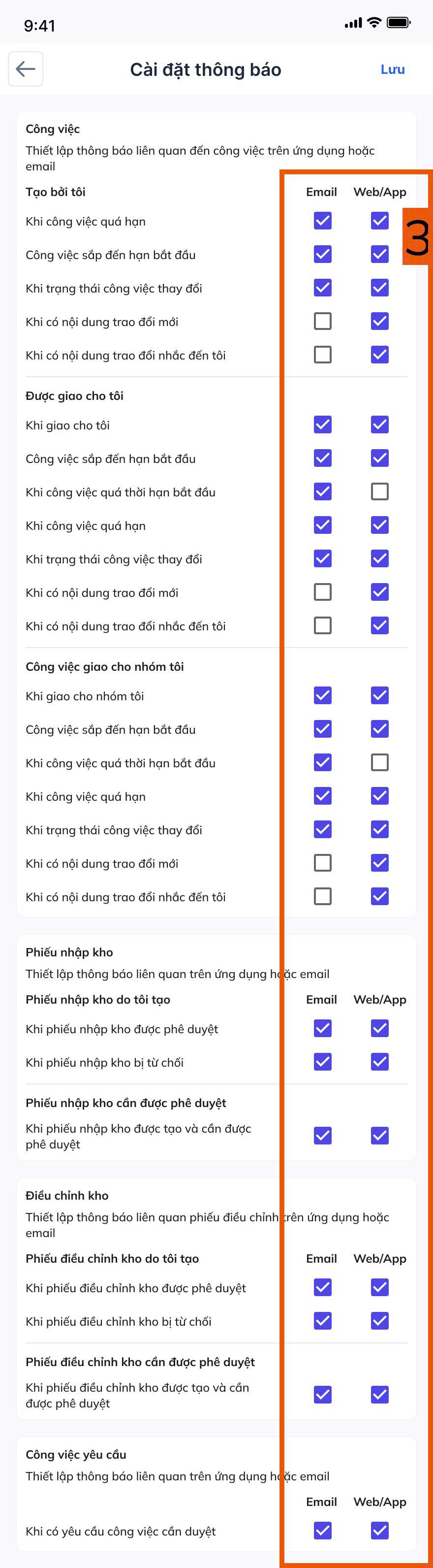Enable Email for 'Khi có nội dung trao đổi mới' under Tạo bởi tôi
This screenshot has height=1568, width=433.
click(x=322, y=321)
